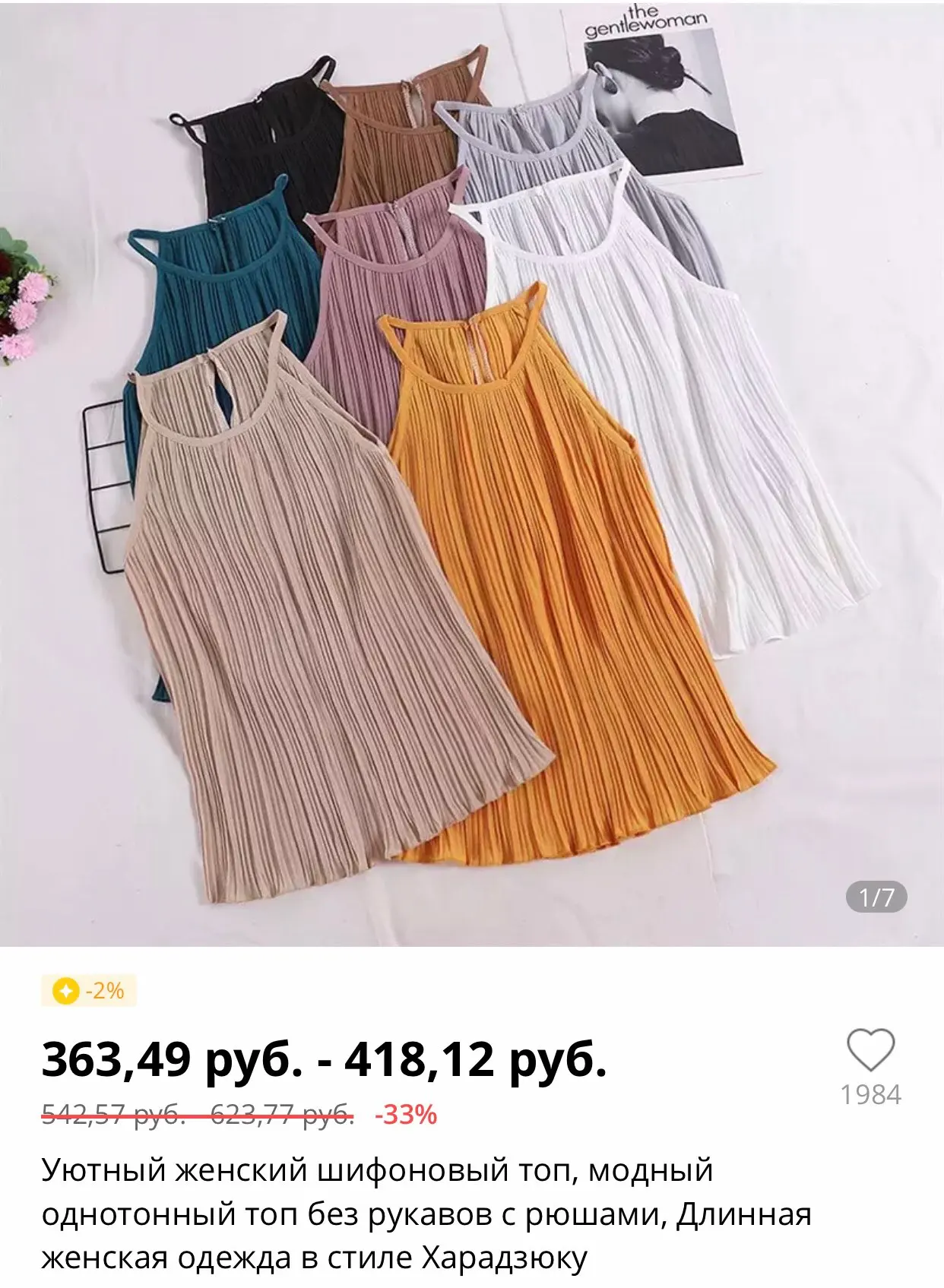Add this chiffon top to wishlist
The image size is (944, 1288).
coord(870,1051)
